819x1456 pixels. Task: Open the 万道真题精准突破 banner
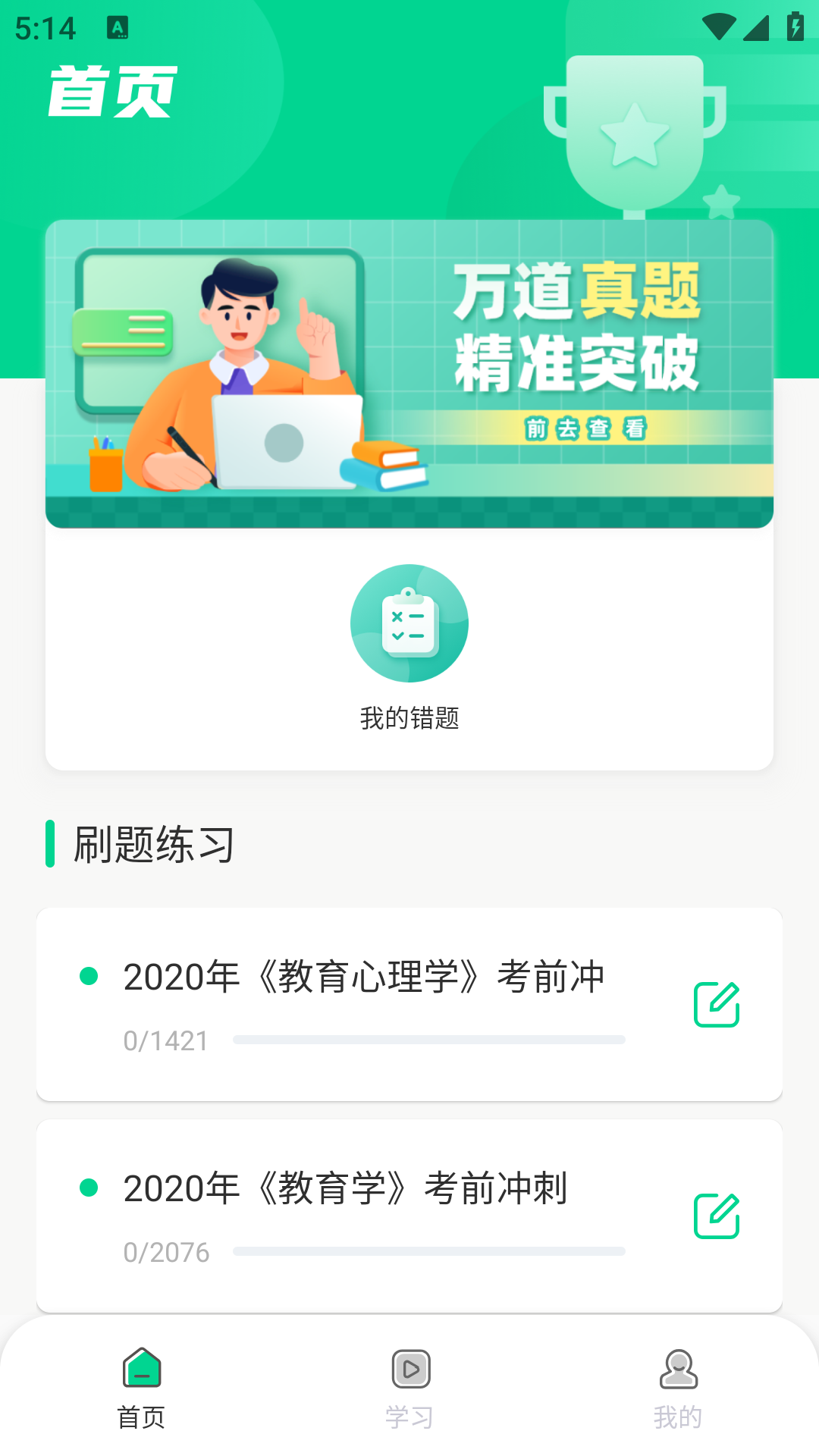click(x=409, y=373)
